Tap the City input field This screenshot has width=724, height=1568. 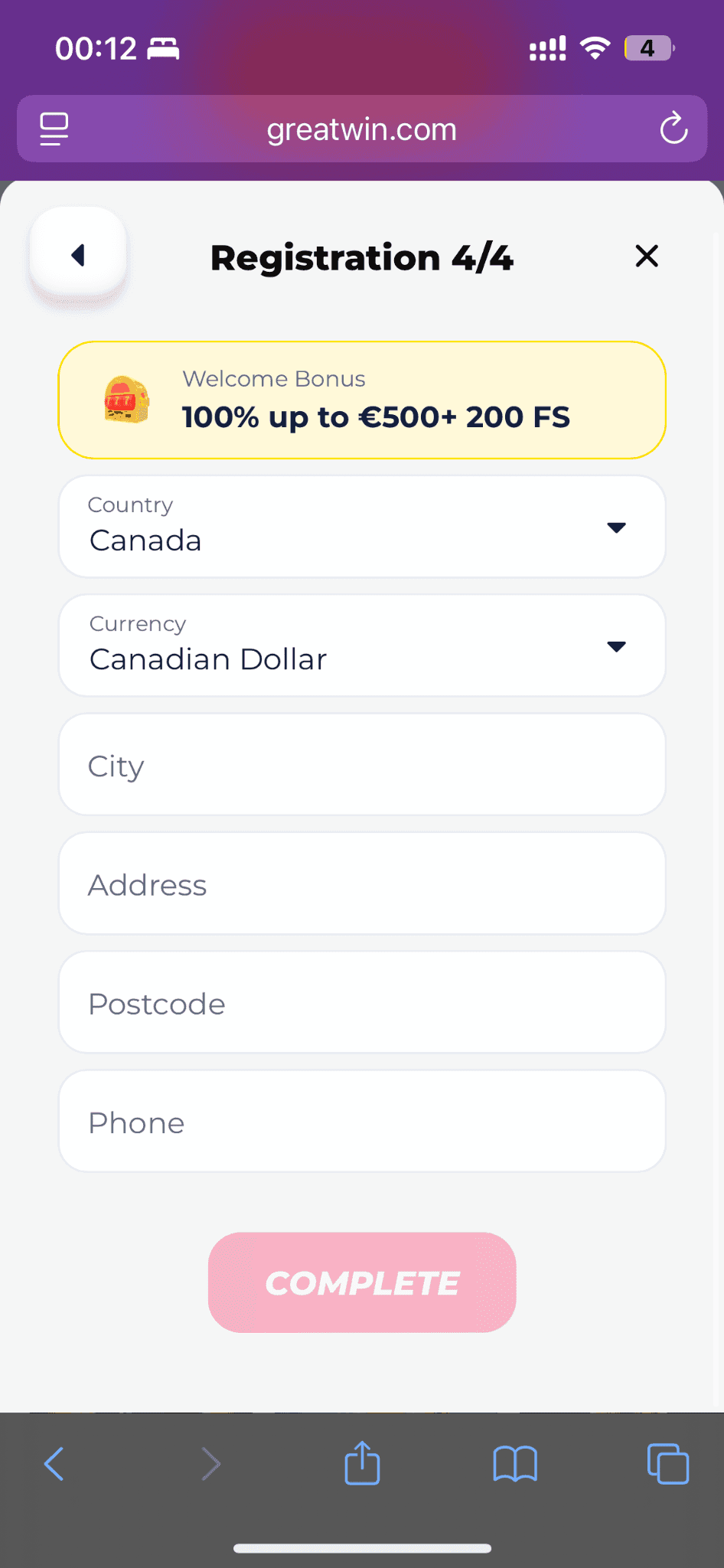coord(362,764)
